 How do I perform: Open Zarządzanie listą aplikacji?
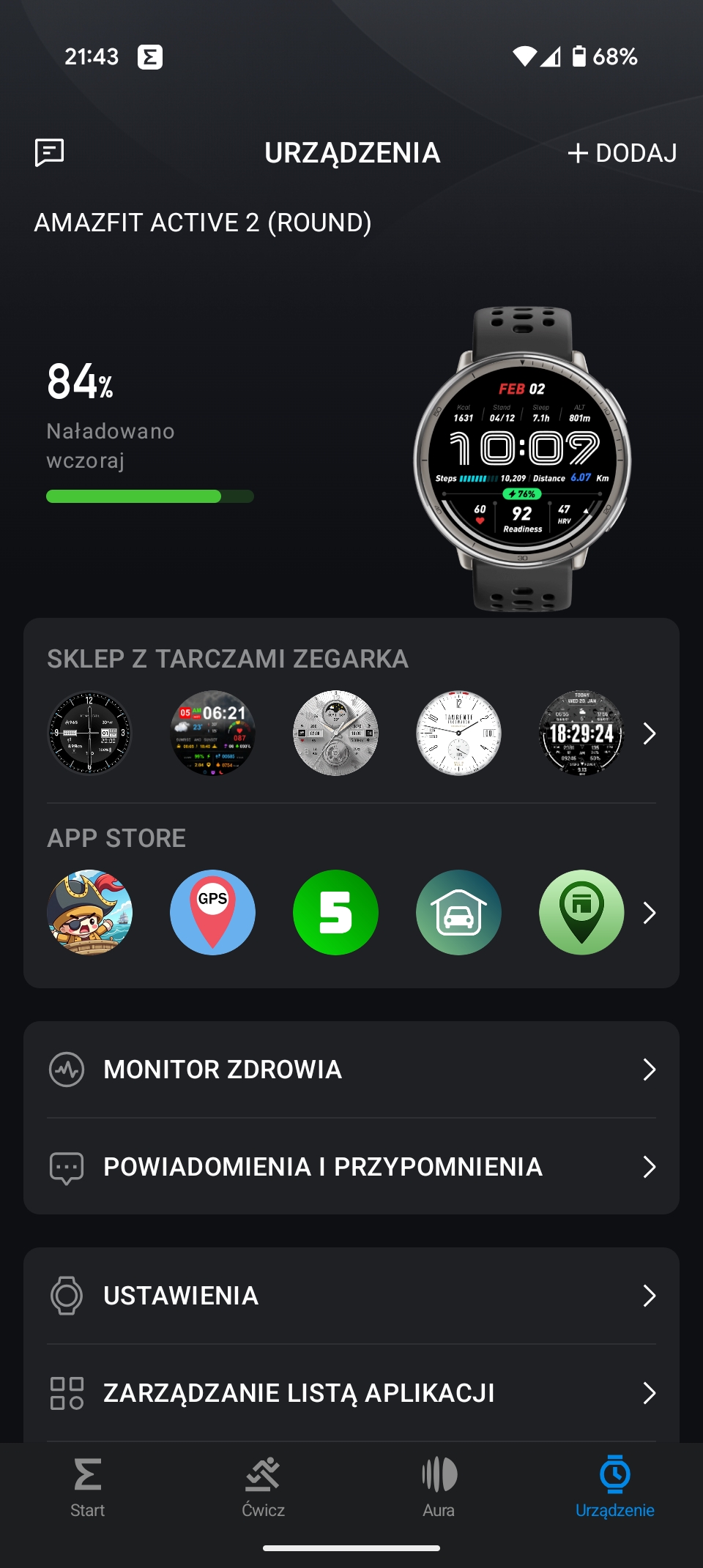coord(351,1393)
